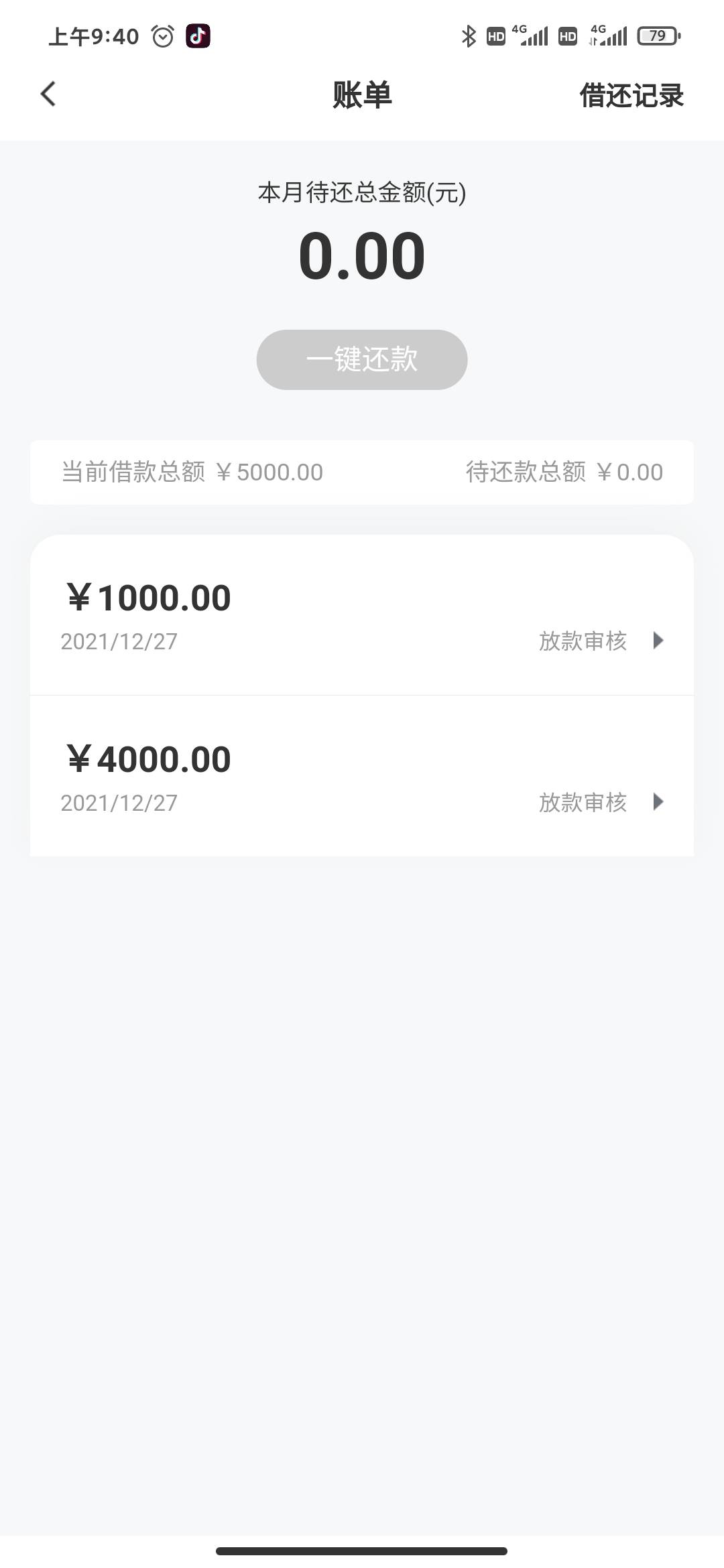Viewport: 724px width, 1568px height.
Task: Open 借还记录 in the top bar
Action: click(x=631, y=95)
